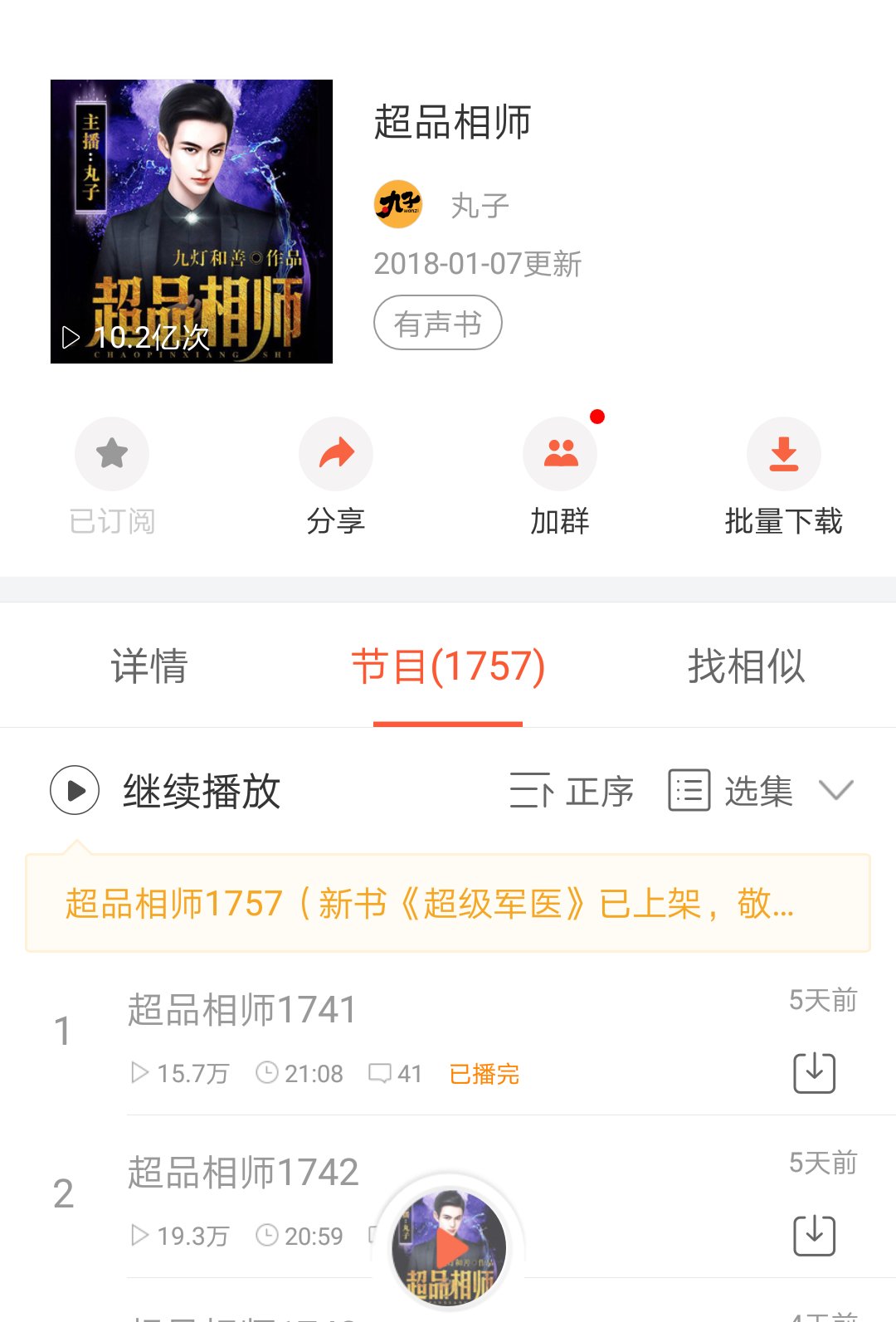Open episode 超品相师1742
The image size is (896, 1322).
[243, 1171]
